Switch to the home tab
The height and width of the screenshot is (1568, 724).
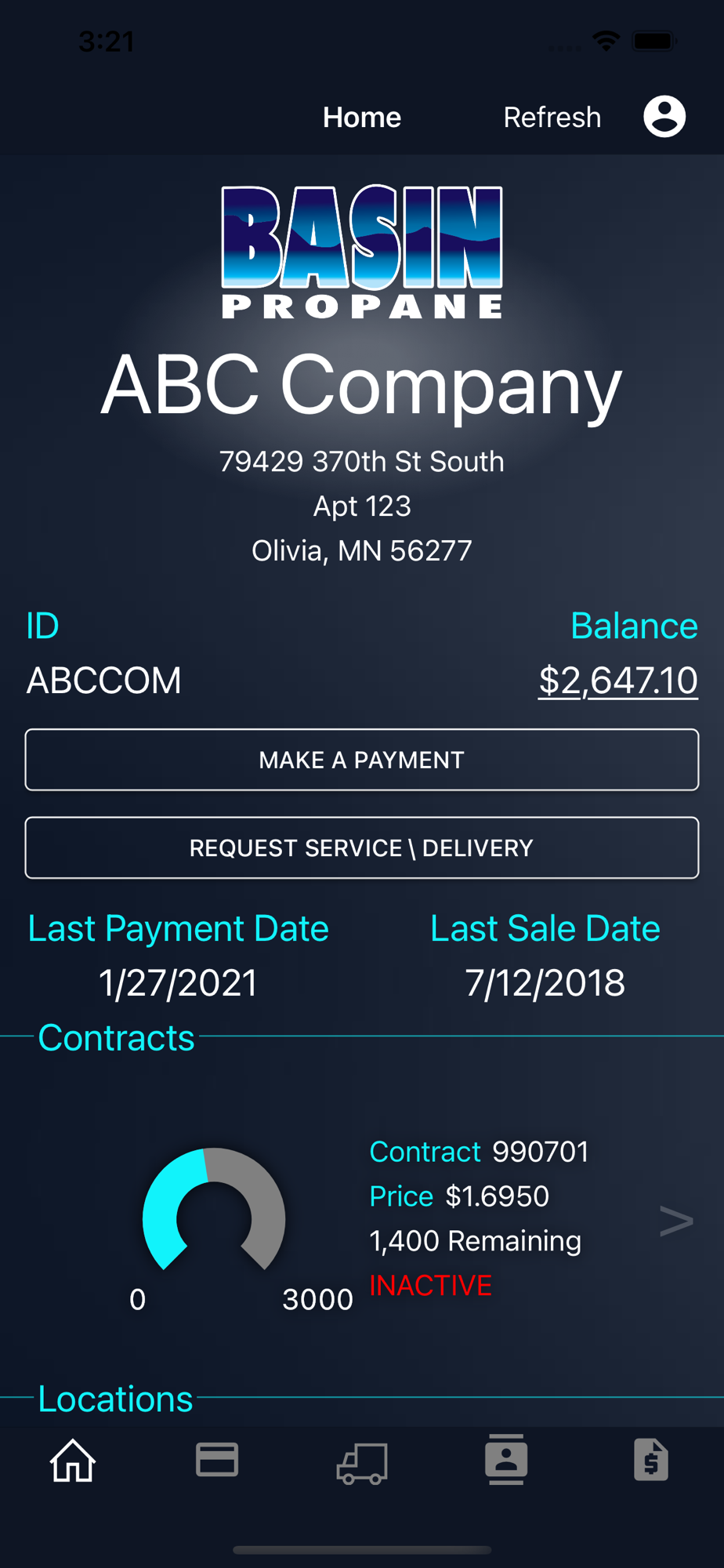coord(73,1461)
